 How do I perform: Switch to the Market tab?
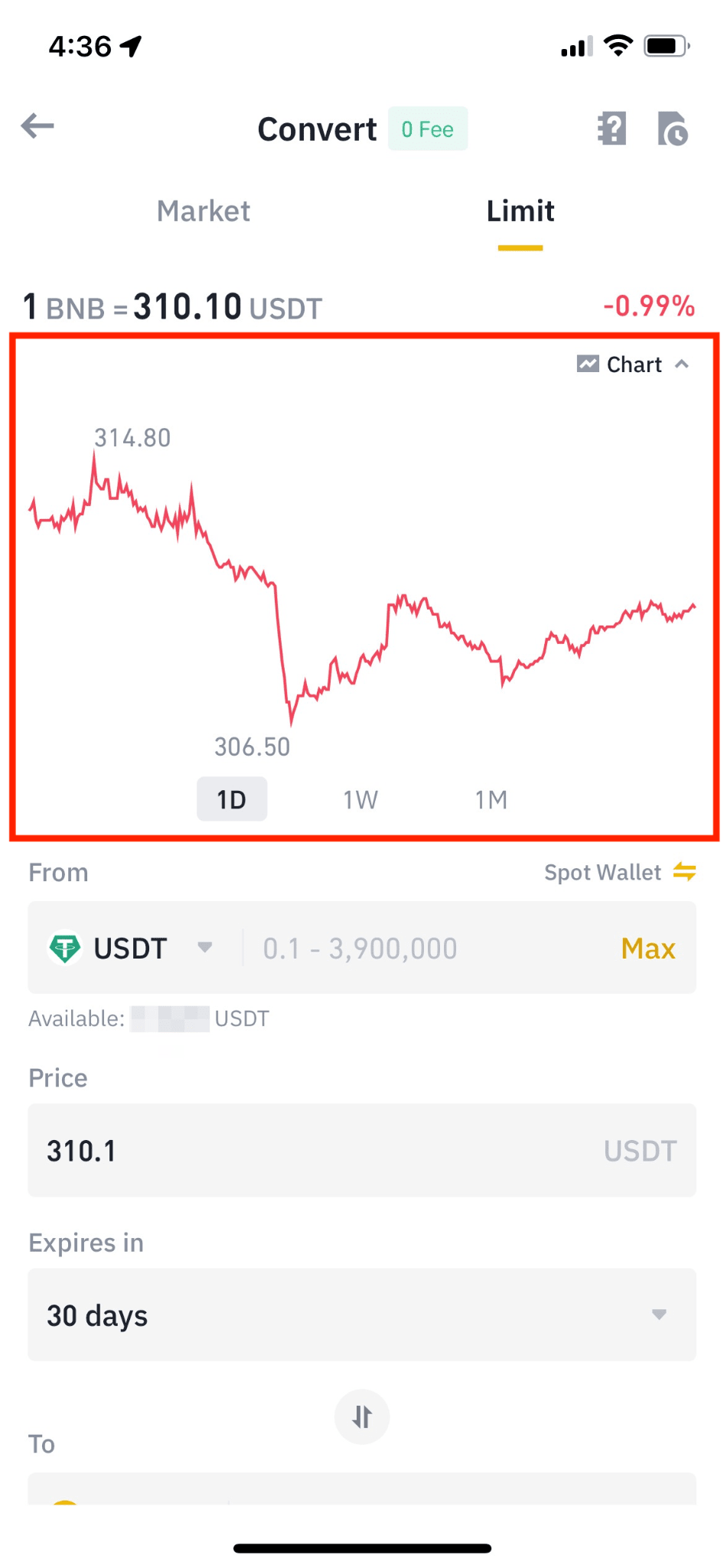coord(204,211)
